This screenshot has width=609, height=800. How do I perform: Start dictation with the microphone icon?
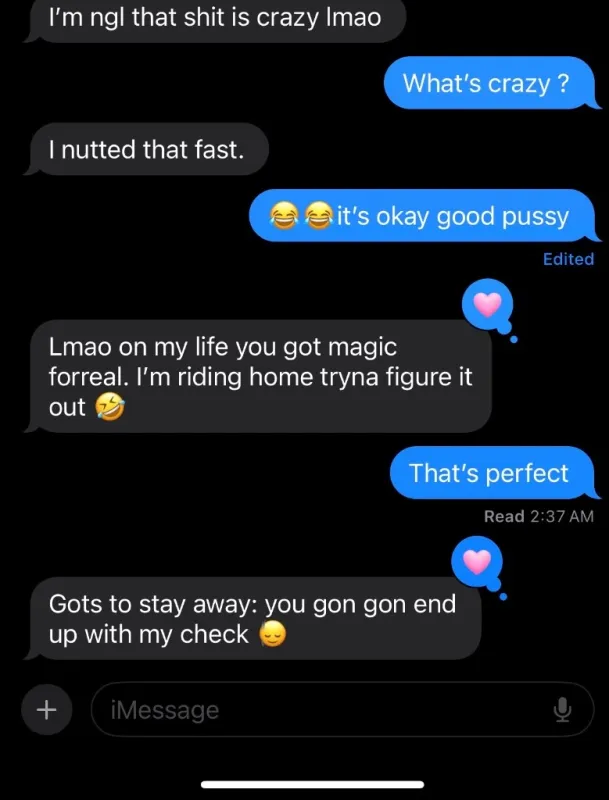562,709
